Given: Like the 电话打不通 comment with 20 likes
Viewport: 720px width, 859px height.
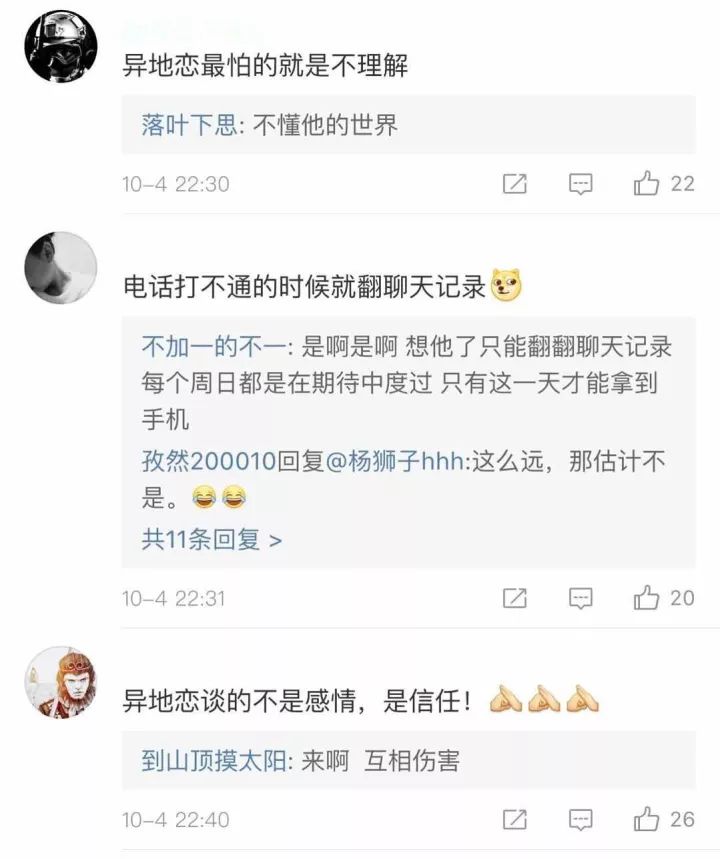Looking at the screenshot, I should 647,598.
